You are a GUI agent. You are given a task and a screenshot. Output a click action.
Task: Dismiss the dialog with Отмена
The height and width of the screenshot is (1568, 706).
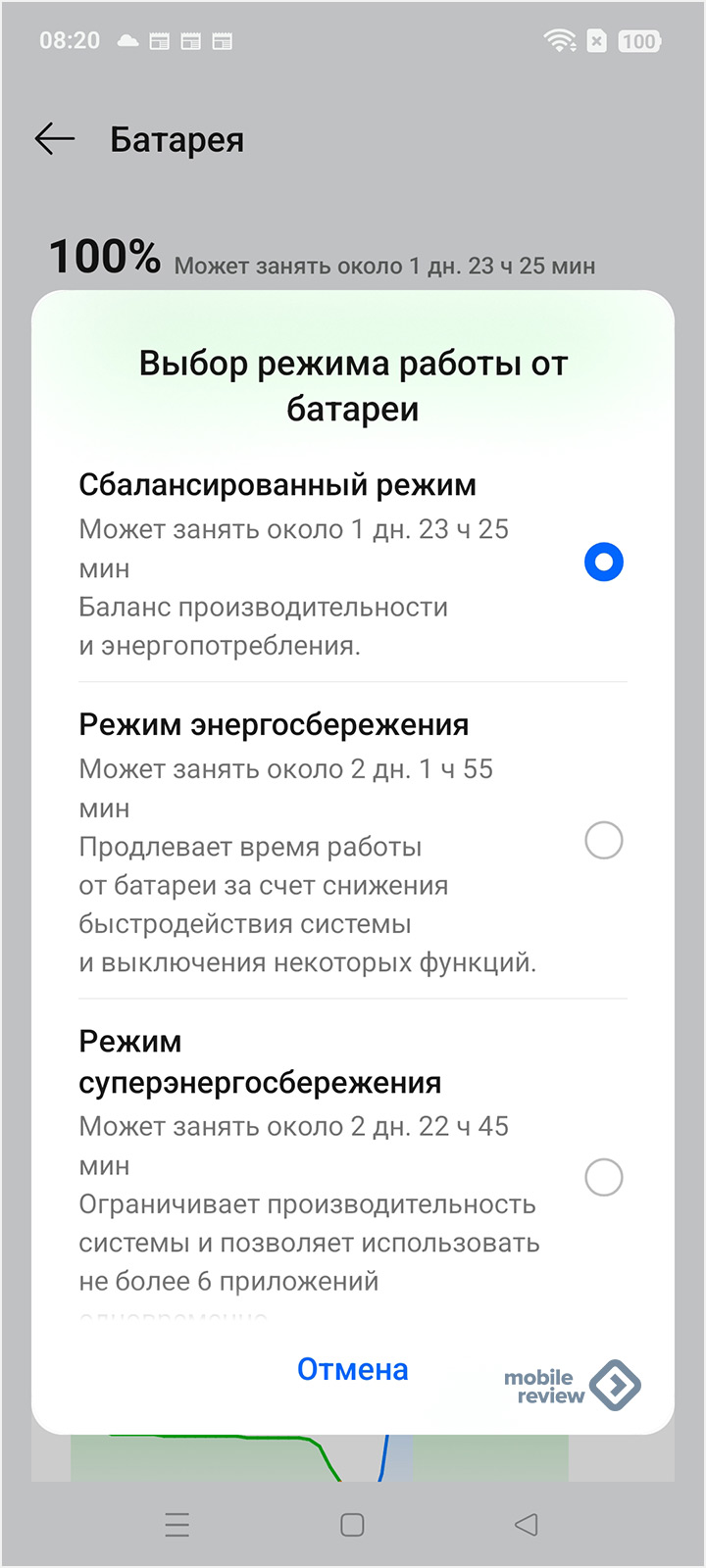pos(353,1369)
